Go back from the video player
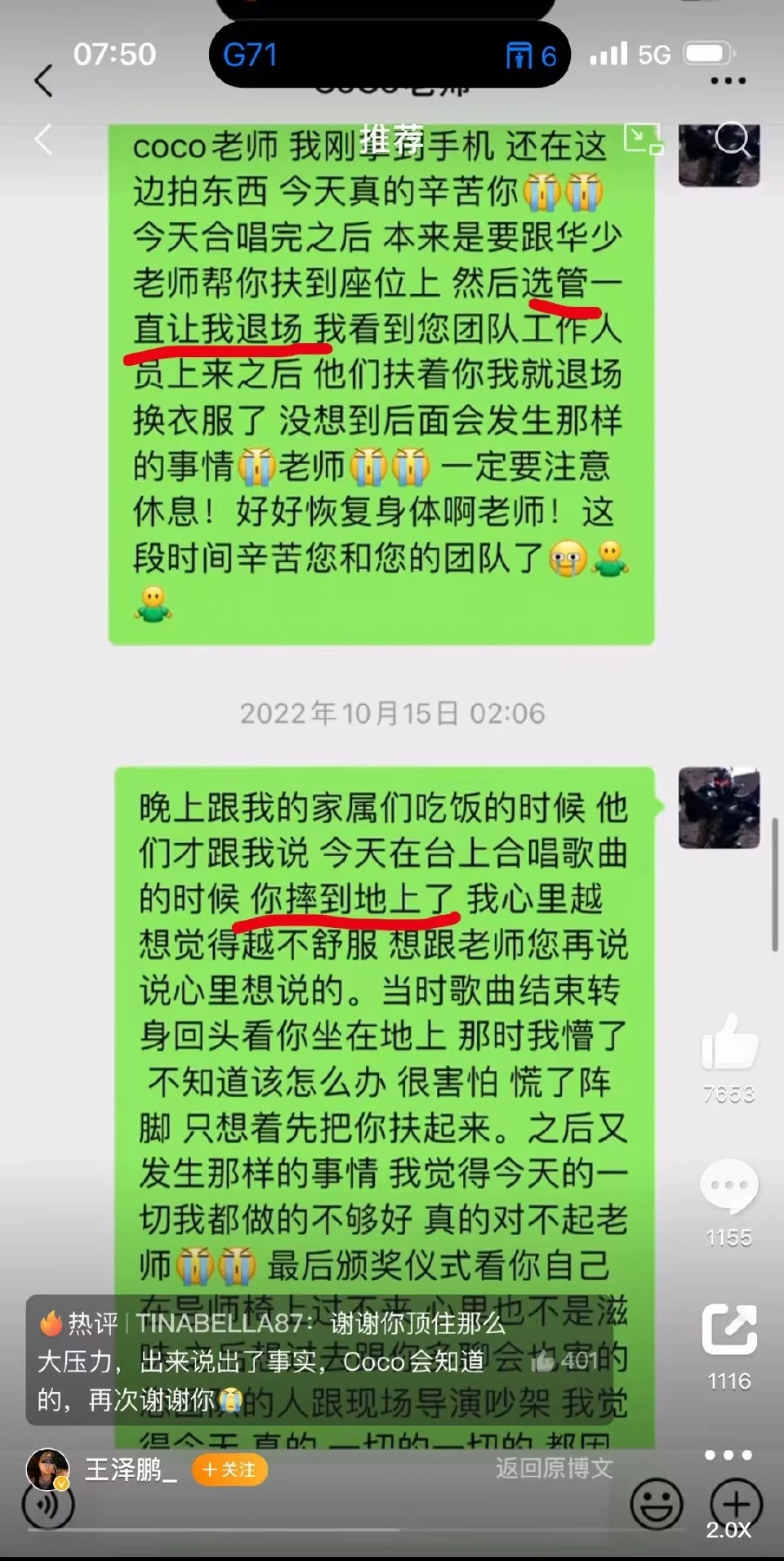The width and height of the screenshot is (784, 1561). (x=43, y=140)
